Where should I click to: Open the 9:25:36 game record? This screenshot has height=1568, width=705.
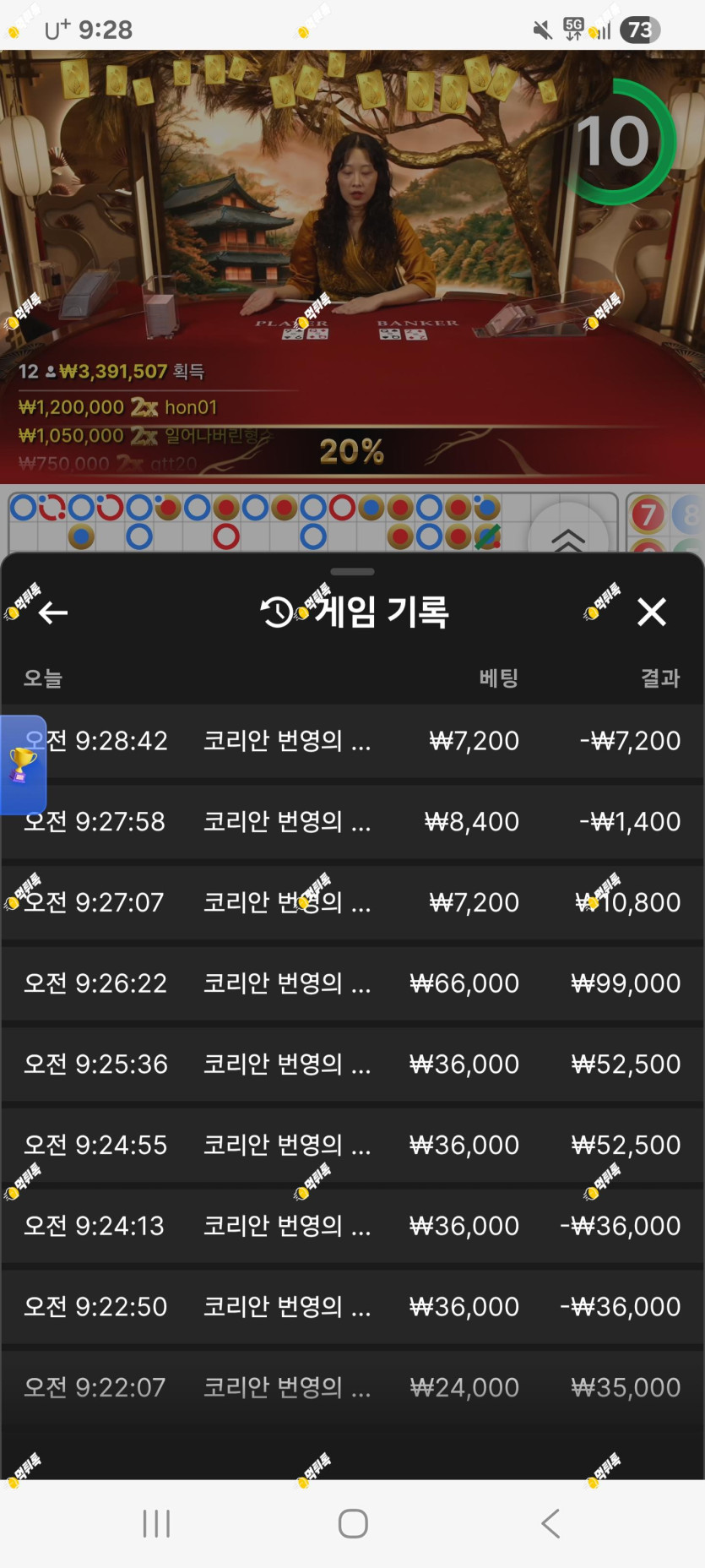[x=353, y=1064]
